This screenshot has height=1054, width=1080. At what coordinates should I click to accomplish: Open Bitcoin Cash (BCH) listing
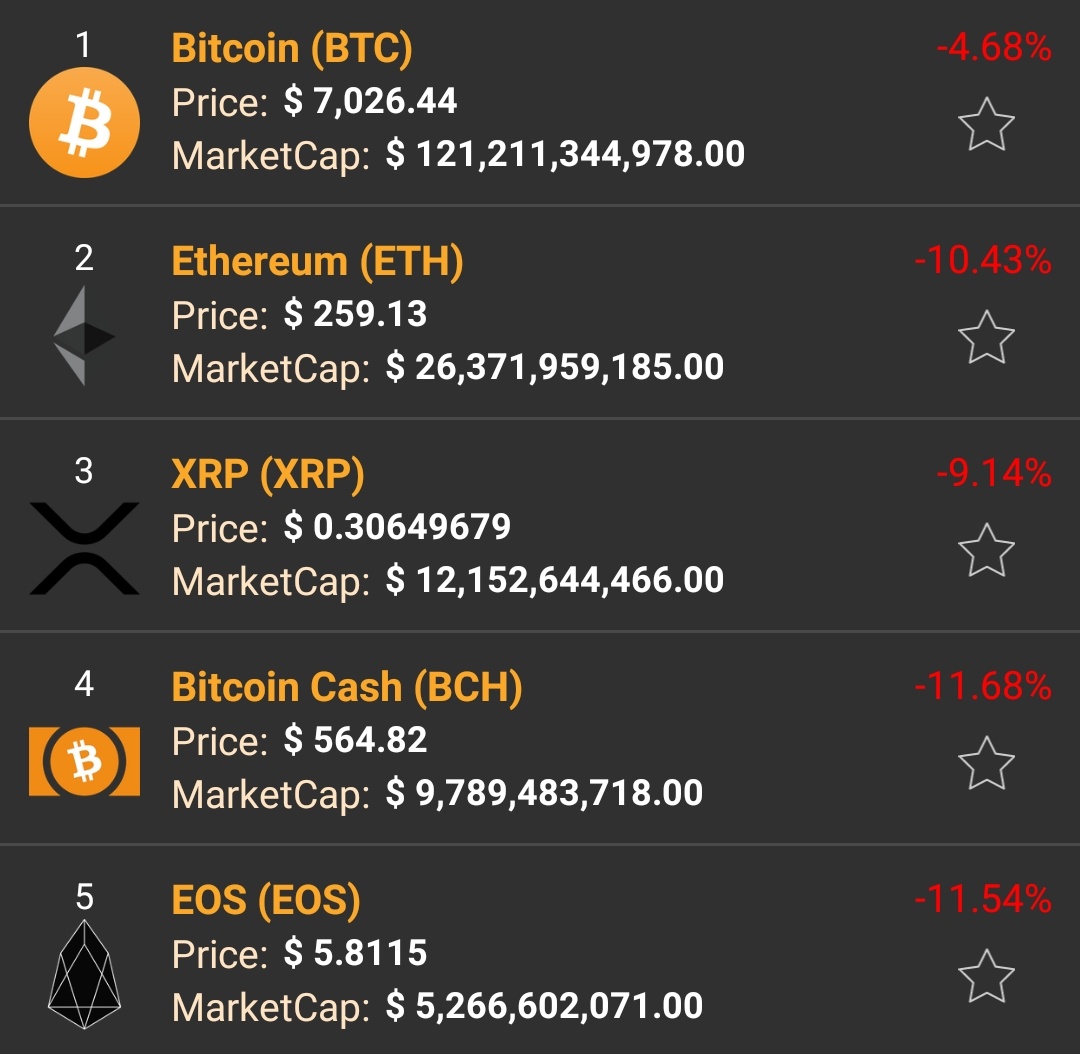tap(346, 688)
